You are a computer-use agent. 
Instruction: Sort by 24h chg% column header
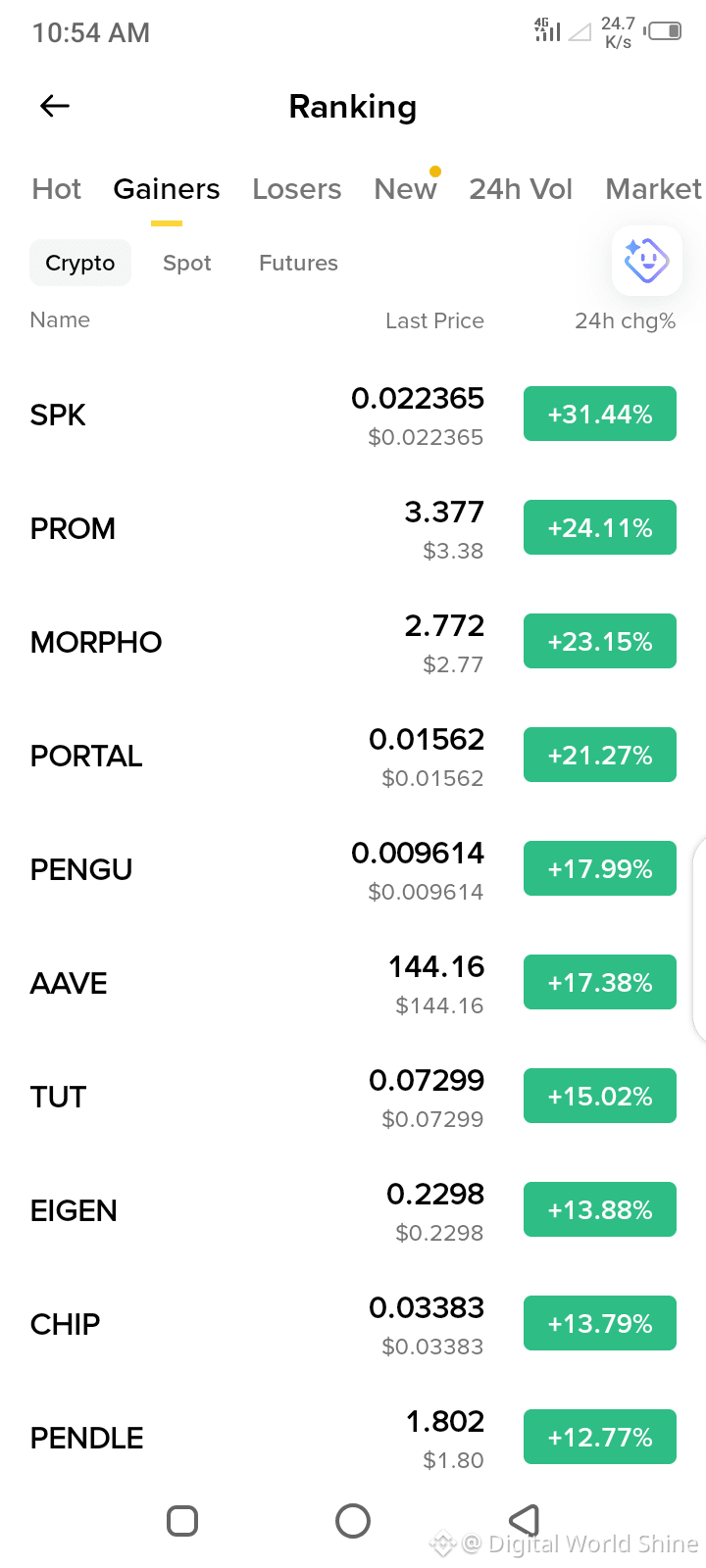[625, 320]
